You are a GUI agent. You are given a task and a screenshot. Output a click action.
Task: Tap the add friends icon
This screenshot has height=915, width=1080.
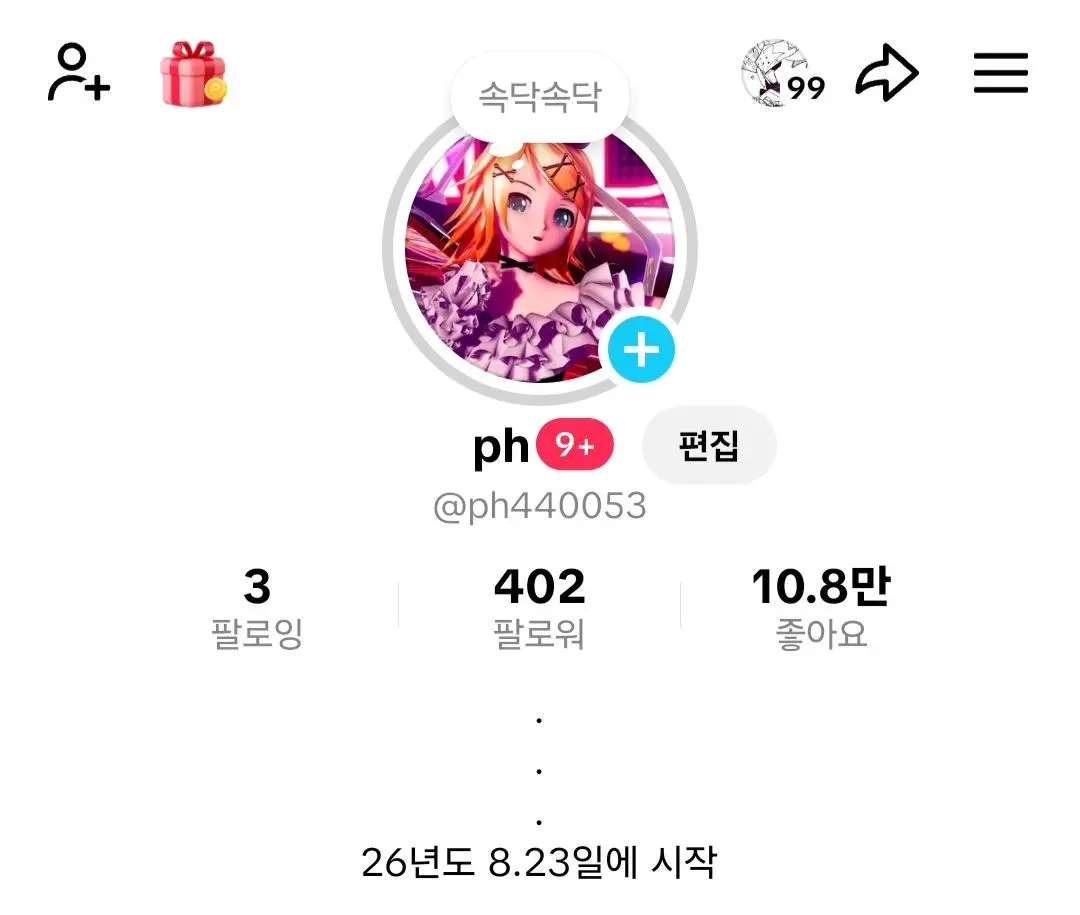coord(79,72)
